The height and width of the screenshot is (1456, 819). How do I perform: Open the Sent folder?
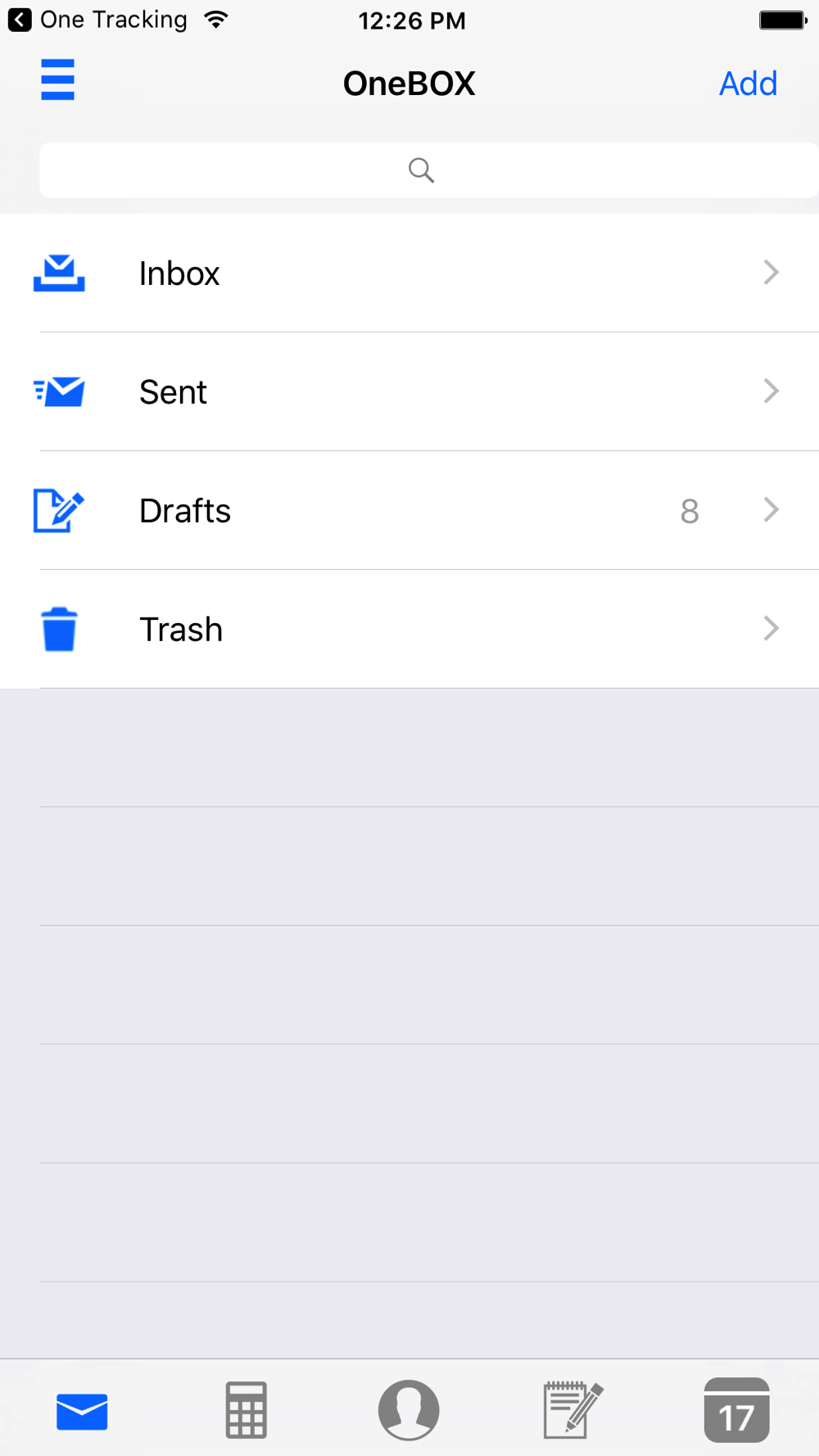click(409, 392)
